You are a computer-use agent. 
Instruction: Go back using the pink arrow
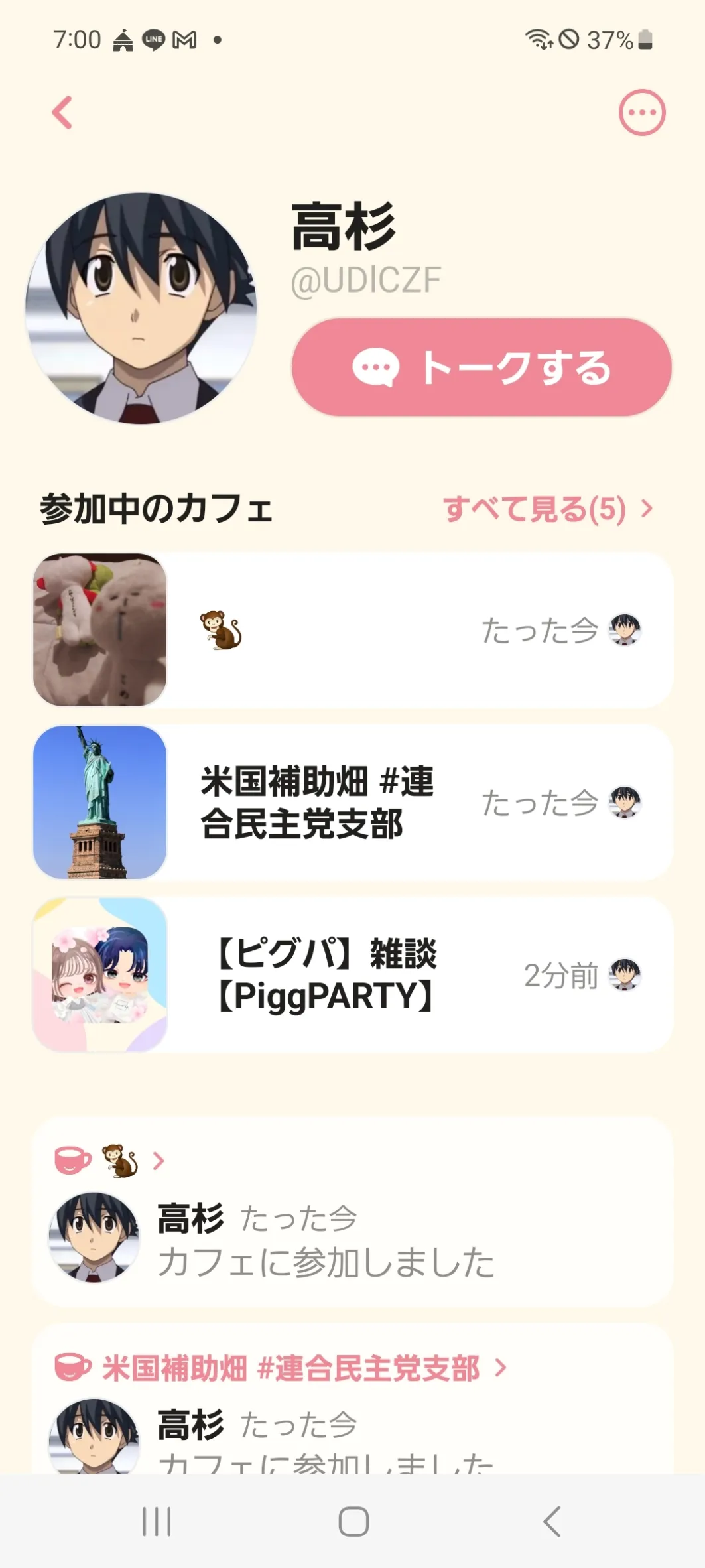tap(62, 112)
